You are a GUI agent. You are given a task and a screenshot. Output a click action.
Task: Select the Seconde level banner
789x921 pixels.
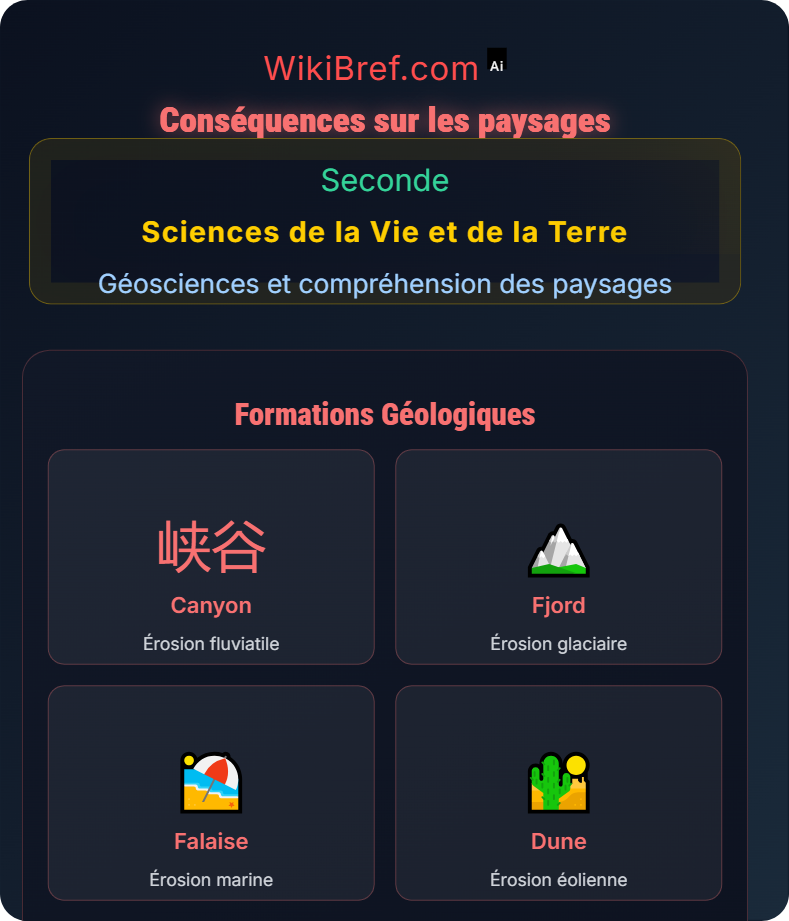(x=386, y=181)
